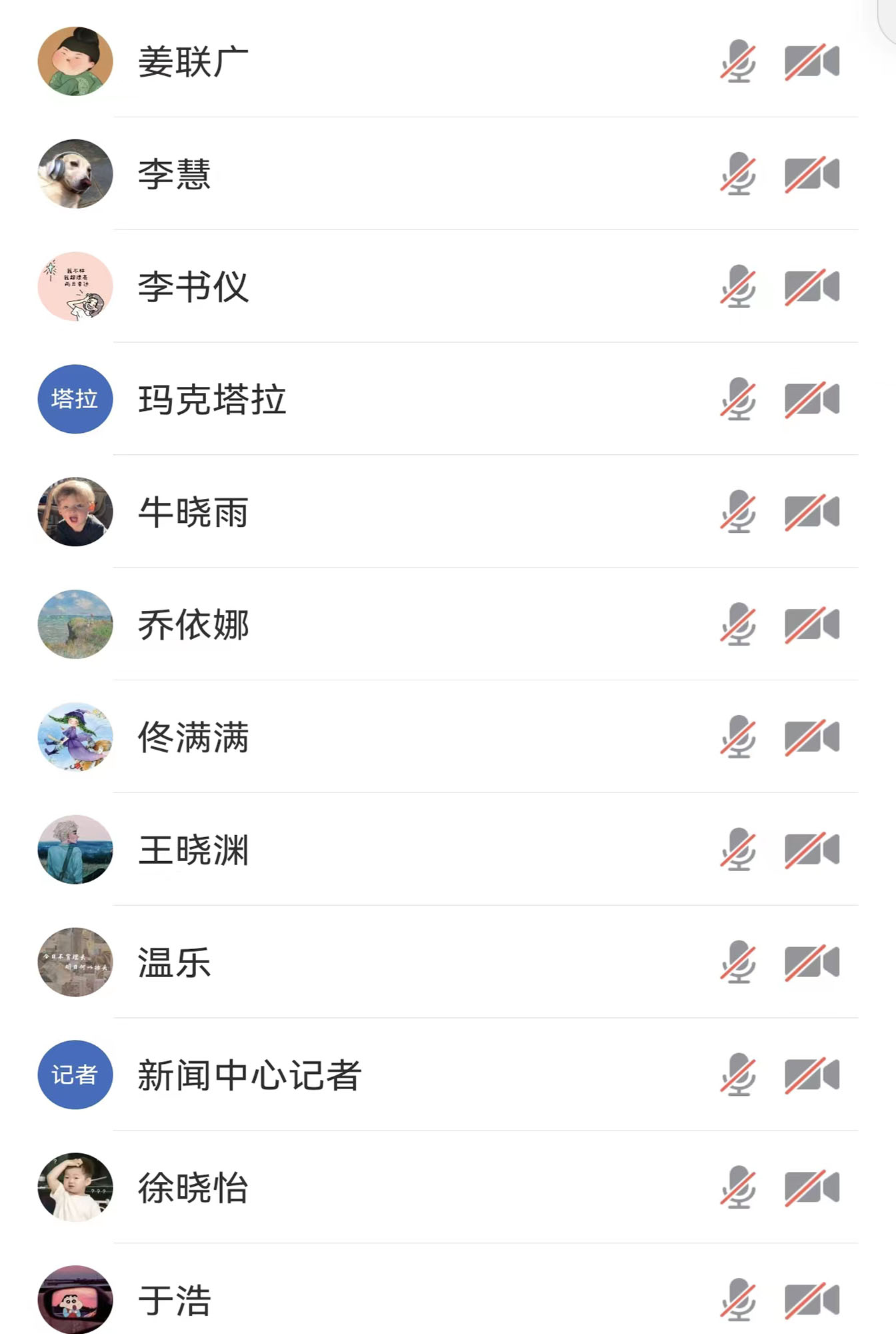Open participant 姜联广's row

193,62
